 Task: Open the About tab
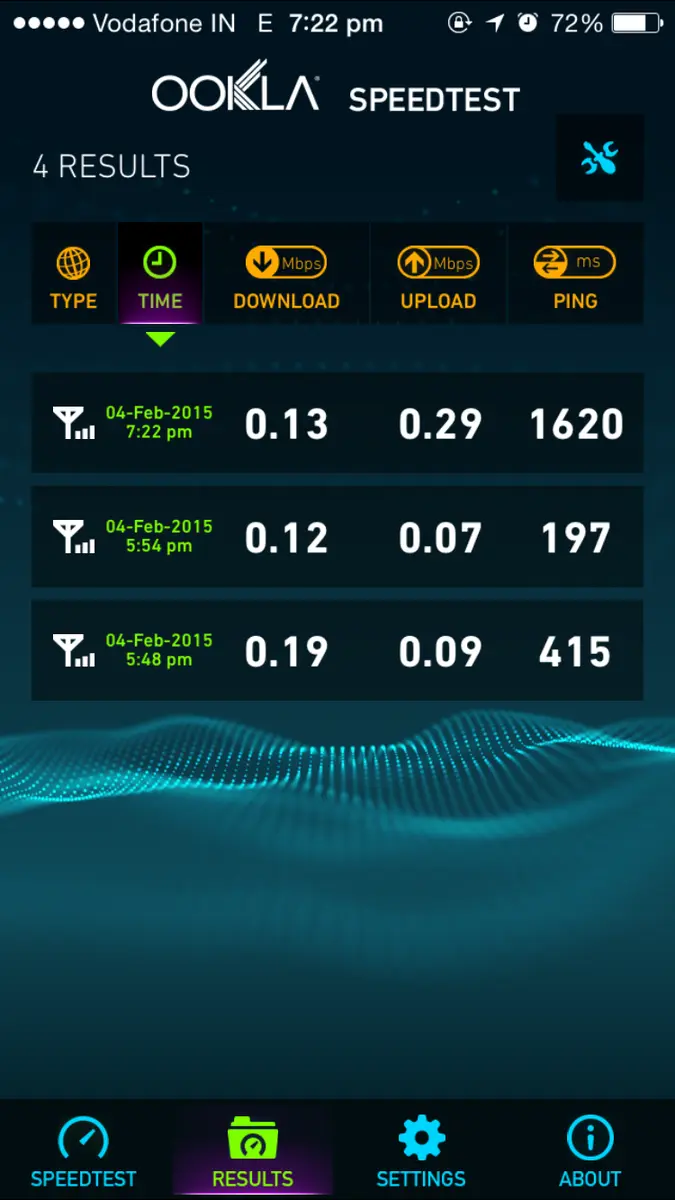(x=590, y=1152)
